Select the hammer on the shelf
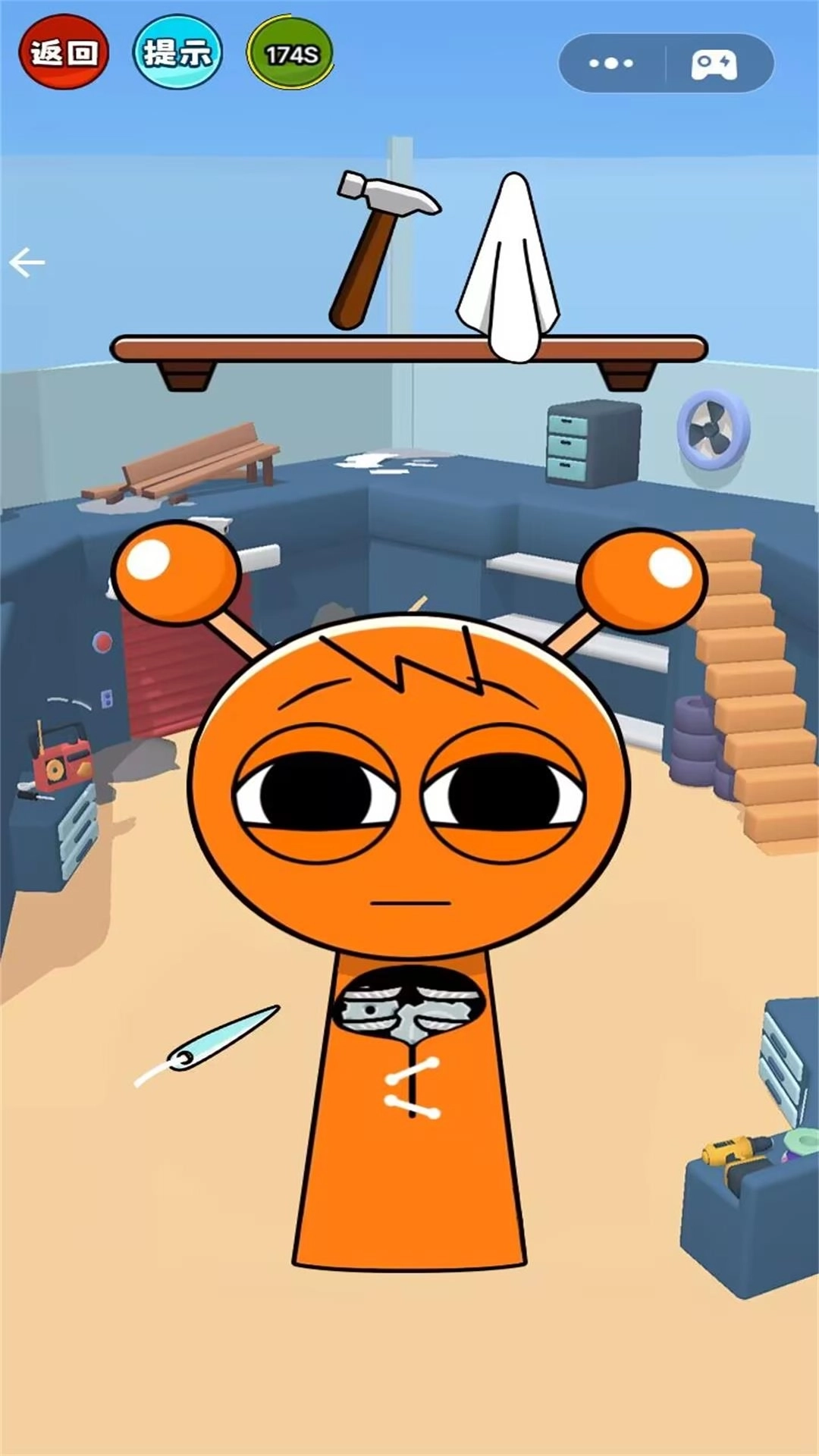819x1456 pixels. click(x=377, y=243)
